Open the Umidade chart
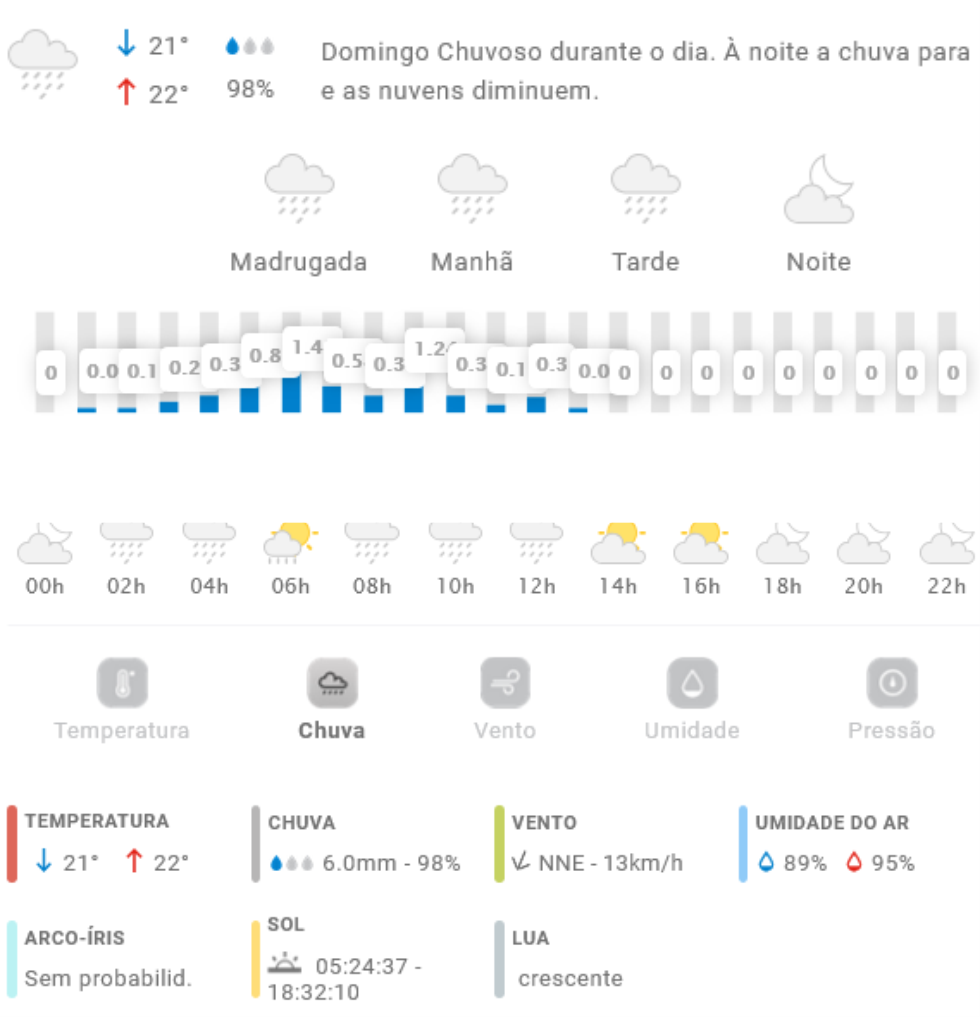 (x=692, y=685)
